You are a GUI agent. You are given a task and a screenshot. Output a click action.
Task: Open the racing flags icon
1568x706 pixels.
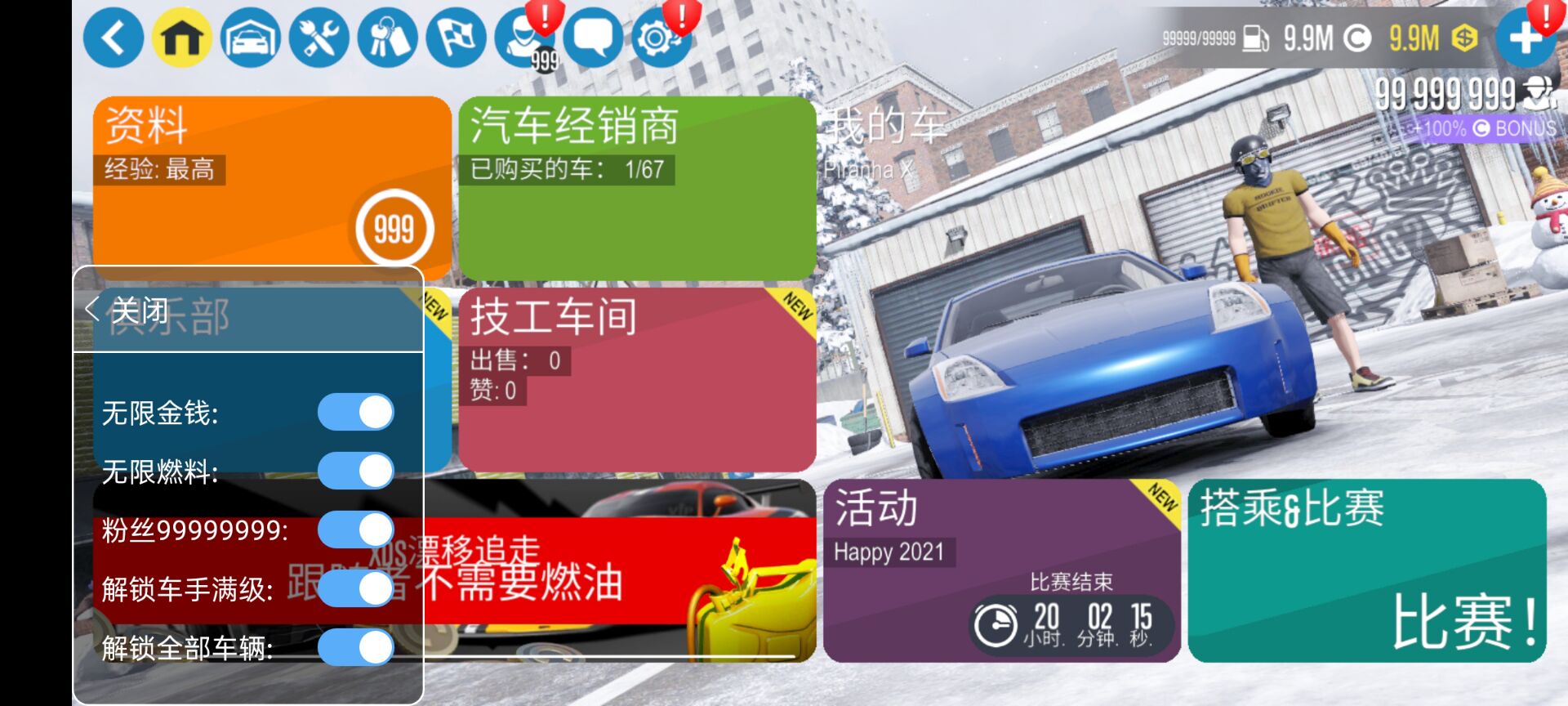(456, 38)
